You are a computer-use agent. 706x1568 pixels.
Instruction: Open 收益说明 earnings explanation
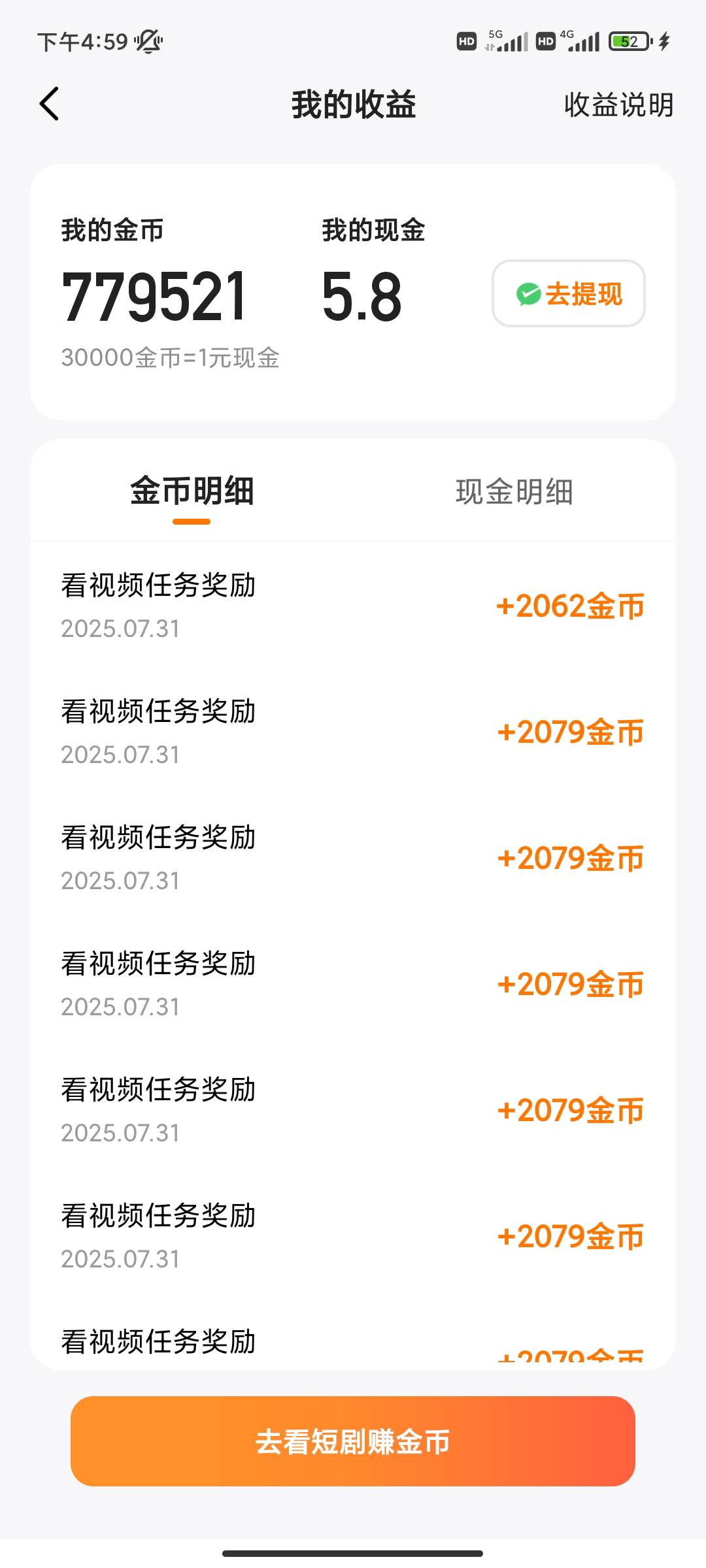[x=618, y=105]
